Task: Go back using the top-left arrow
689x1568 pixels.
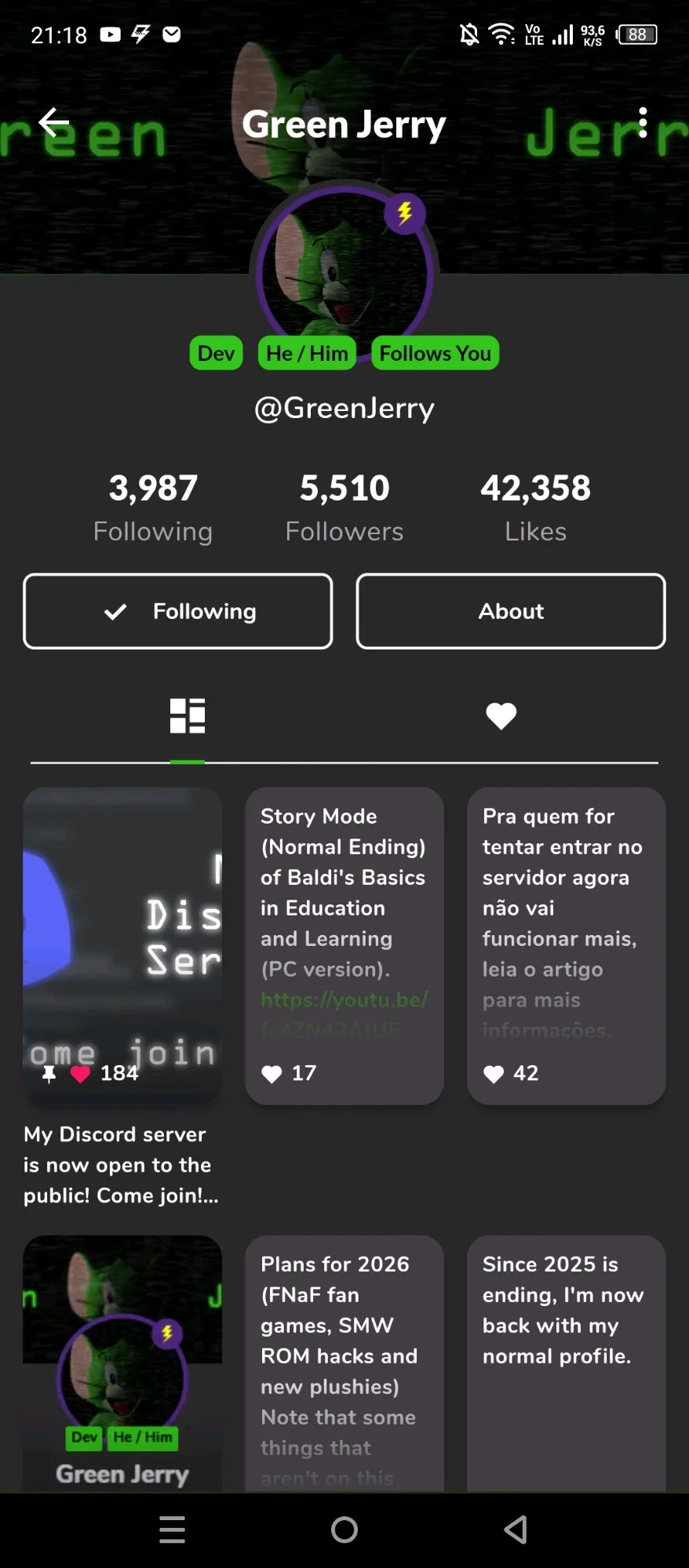Action: pyautogui.click(x=53, y=123)
